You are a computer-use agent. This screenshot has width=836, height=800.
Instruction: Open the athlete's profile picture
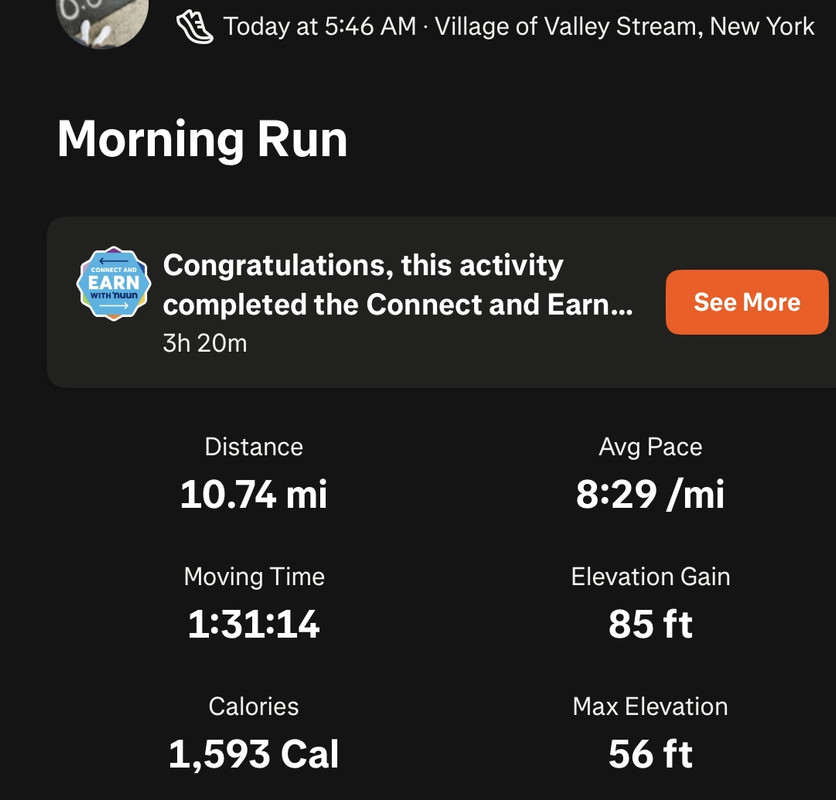103,18
